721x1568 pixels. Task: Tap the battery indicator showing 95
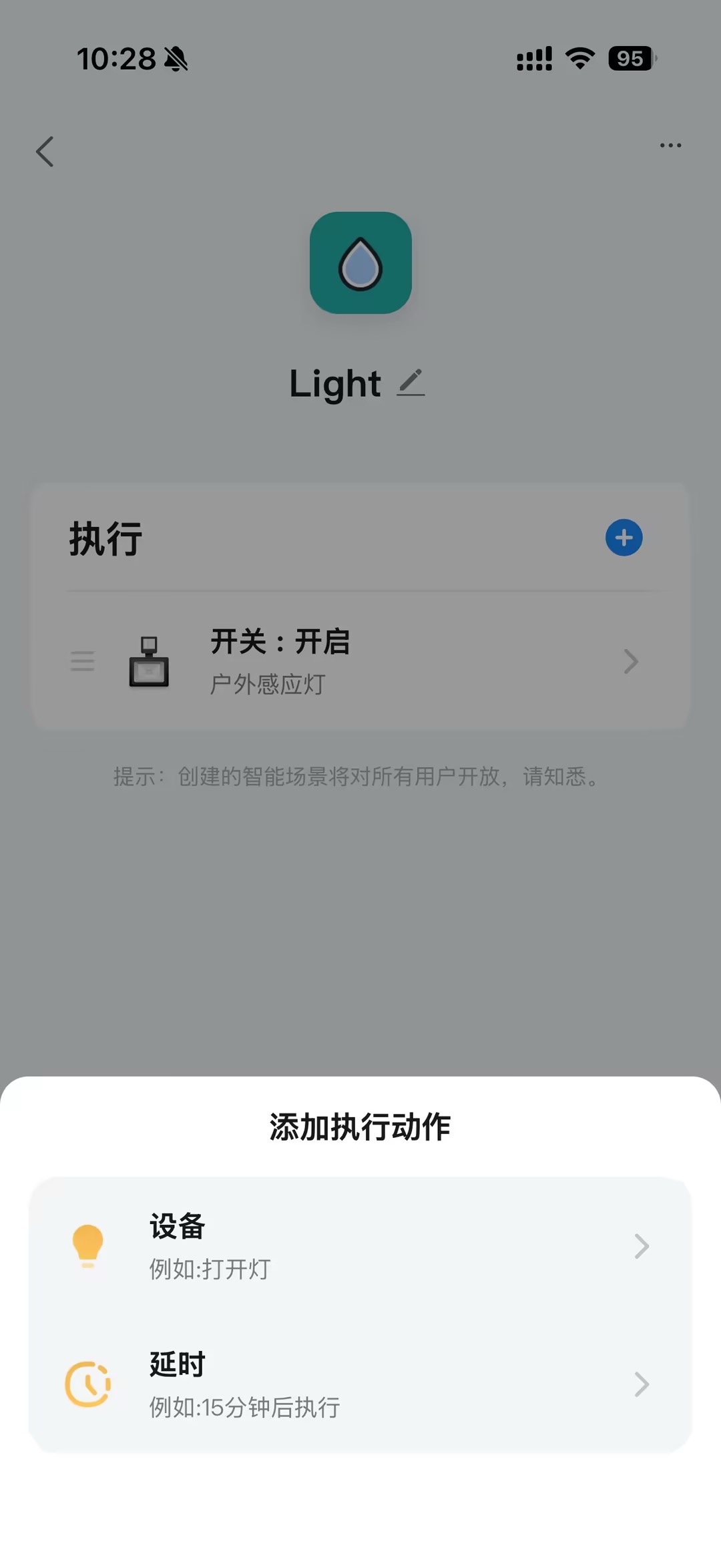(x=628, y=59)
